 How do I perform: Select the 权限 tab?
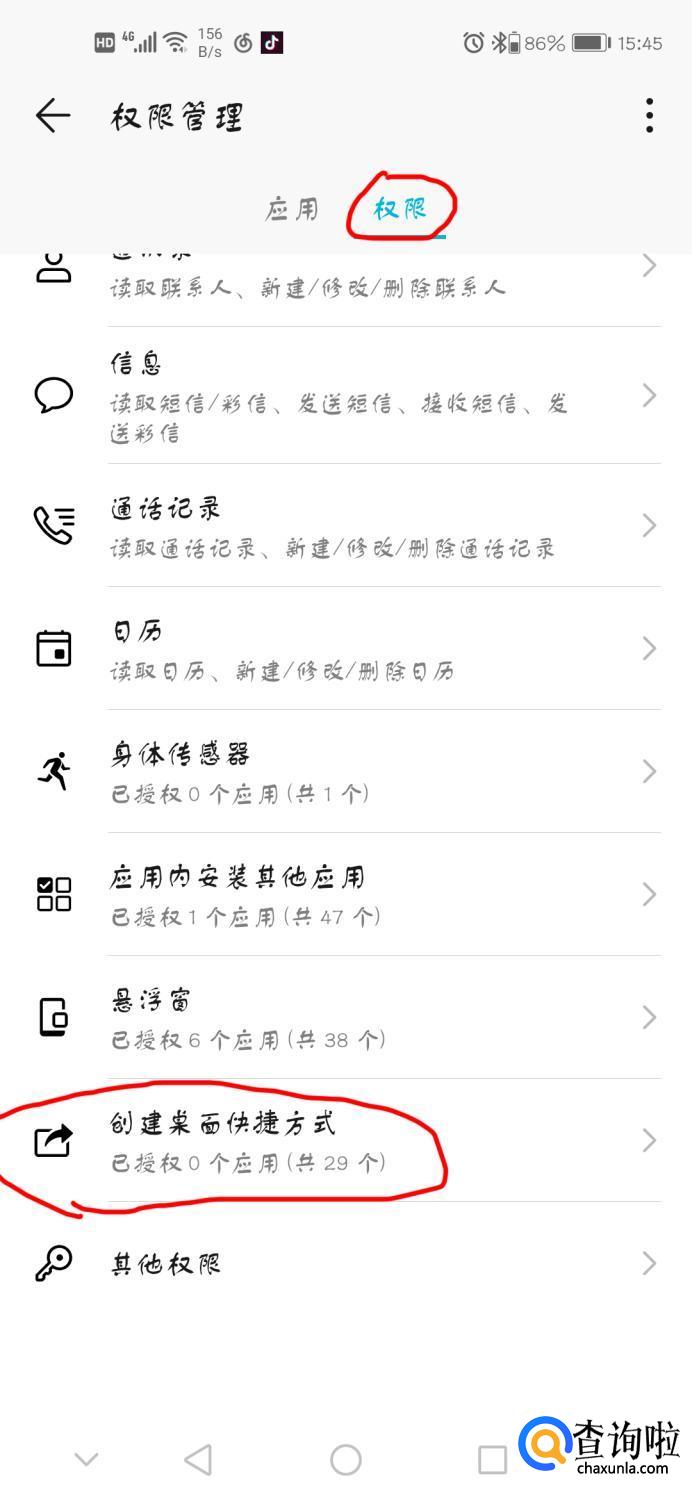pyautogui.click(x=400, y=209)
